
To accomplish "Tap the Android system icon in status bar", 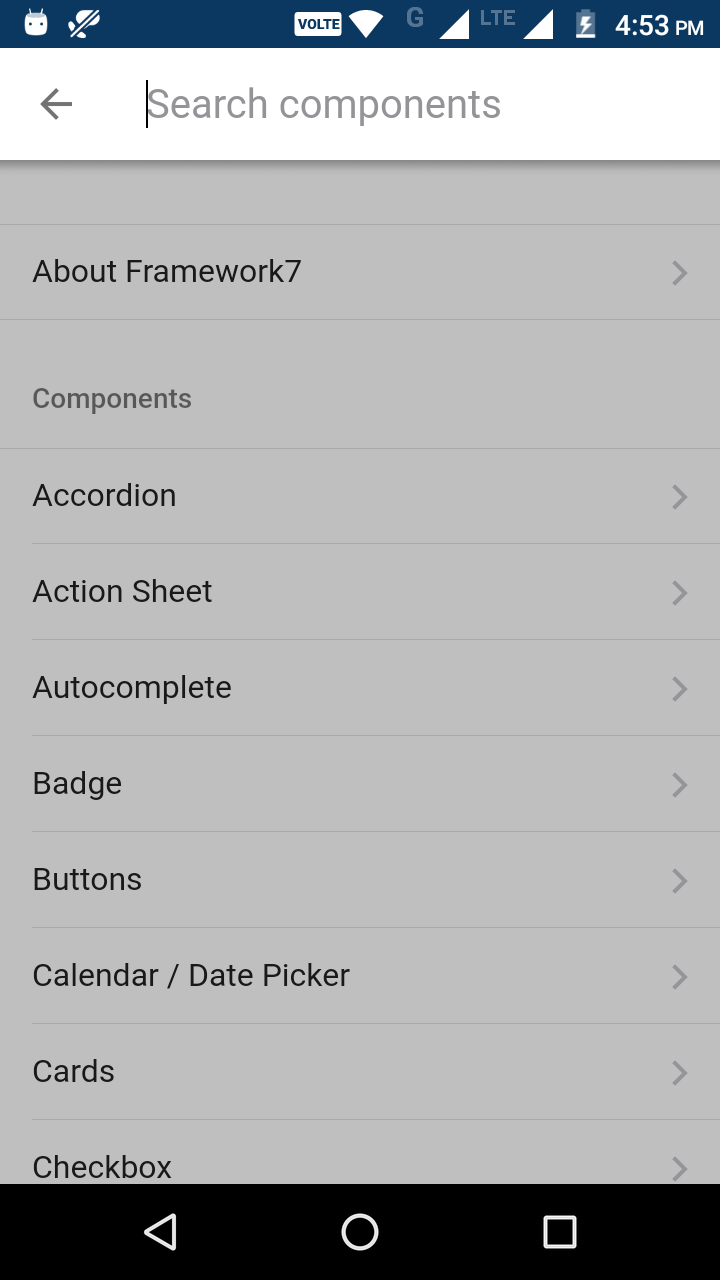I will 36,23.
